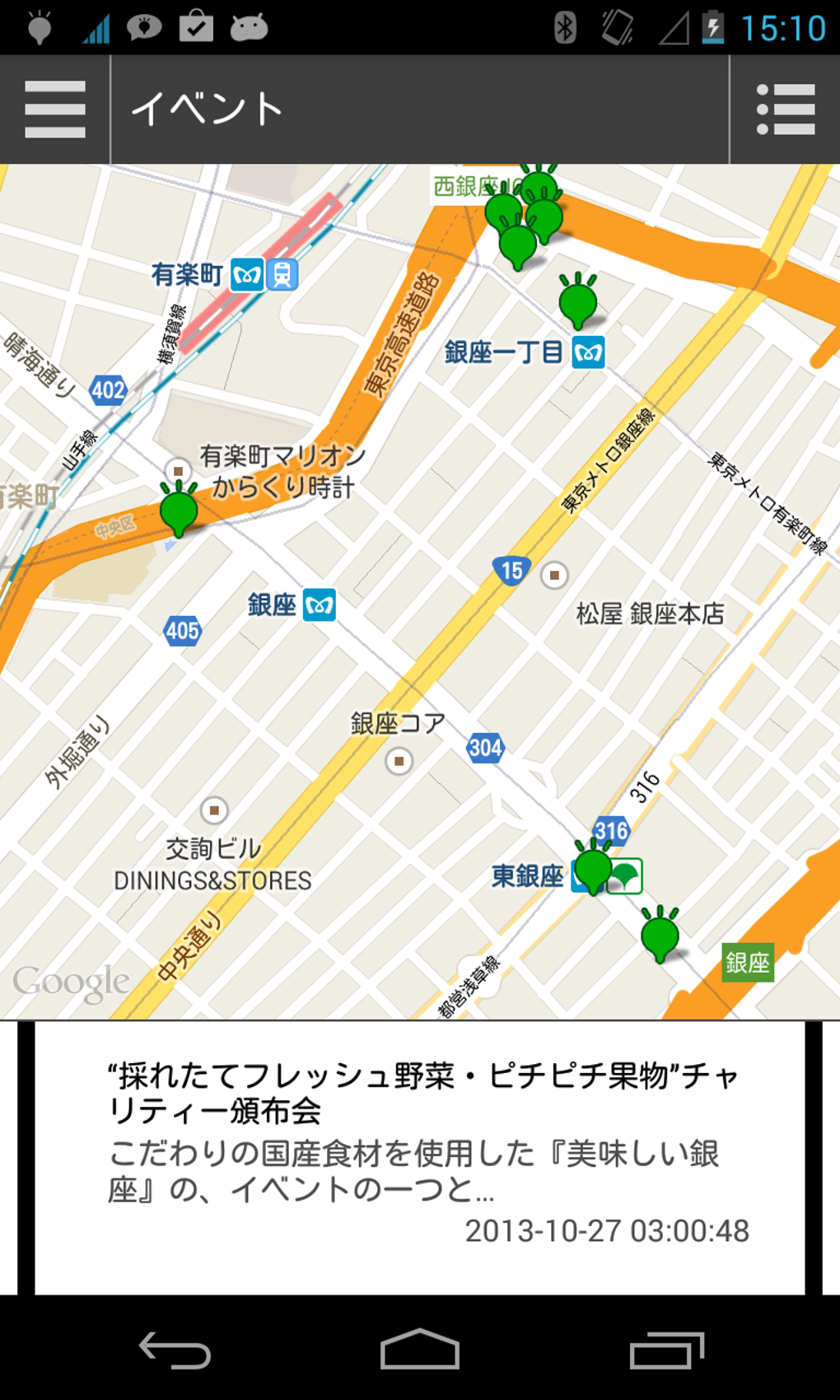The height and width of the screenshot is (1400, 840).
Task: Go back with the system back button
Action: point(175,1351)
